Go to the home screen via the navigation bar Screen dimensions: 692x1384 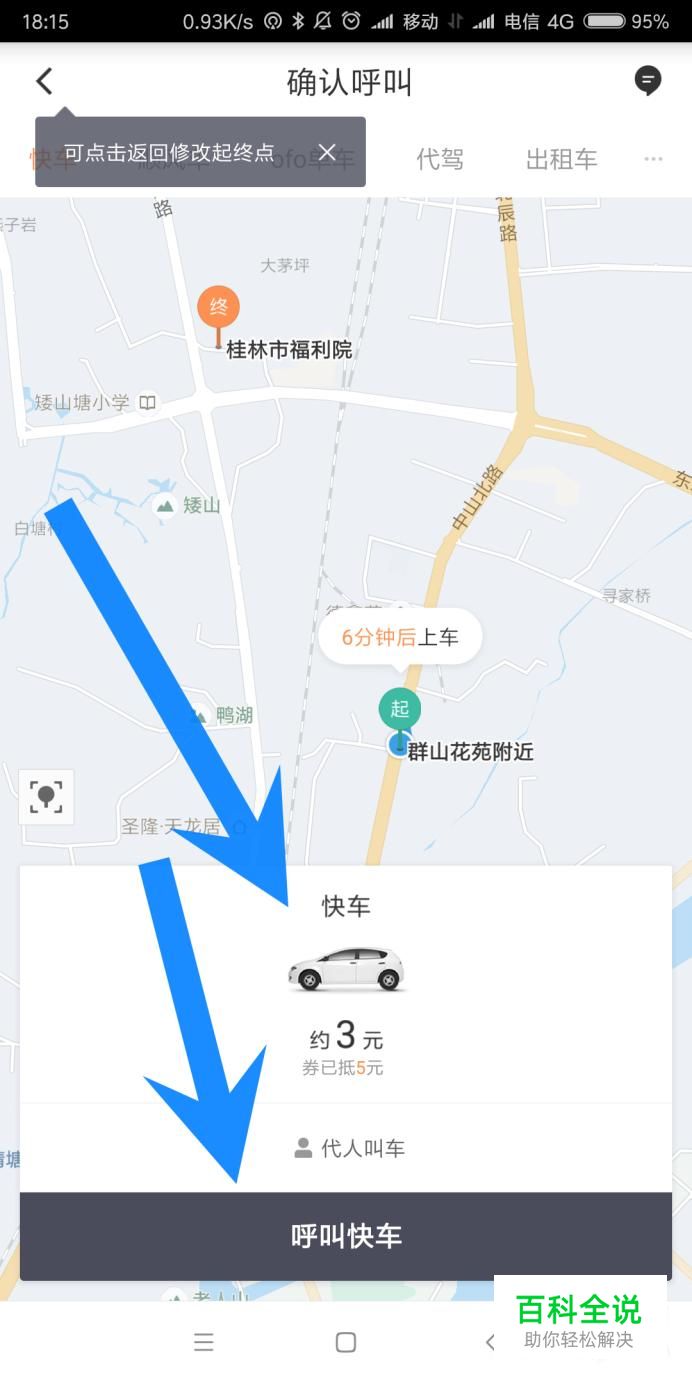pos(346,1342)
